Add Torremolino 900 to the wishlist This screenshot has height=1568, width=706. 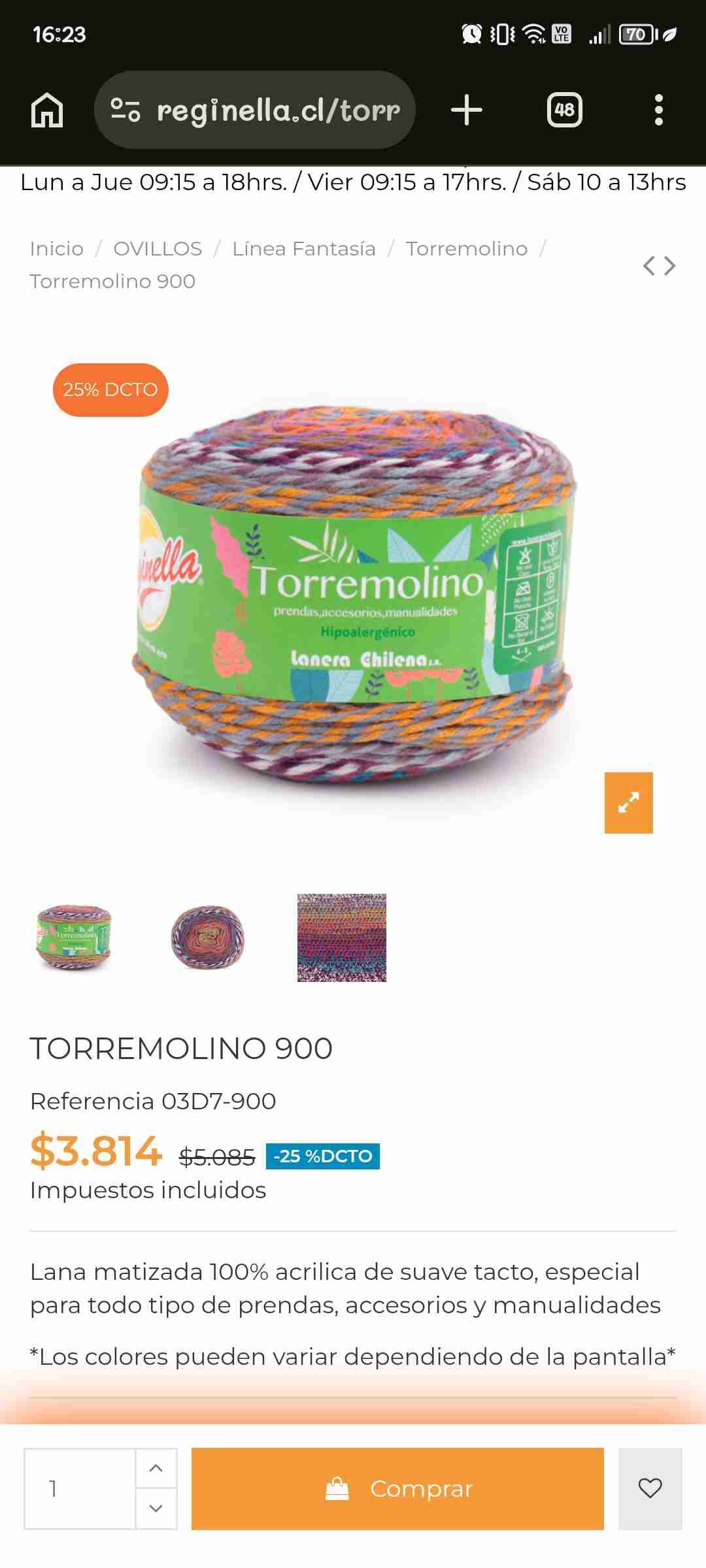click(x=650, y=1489)
